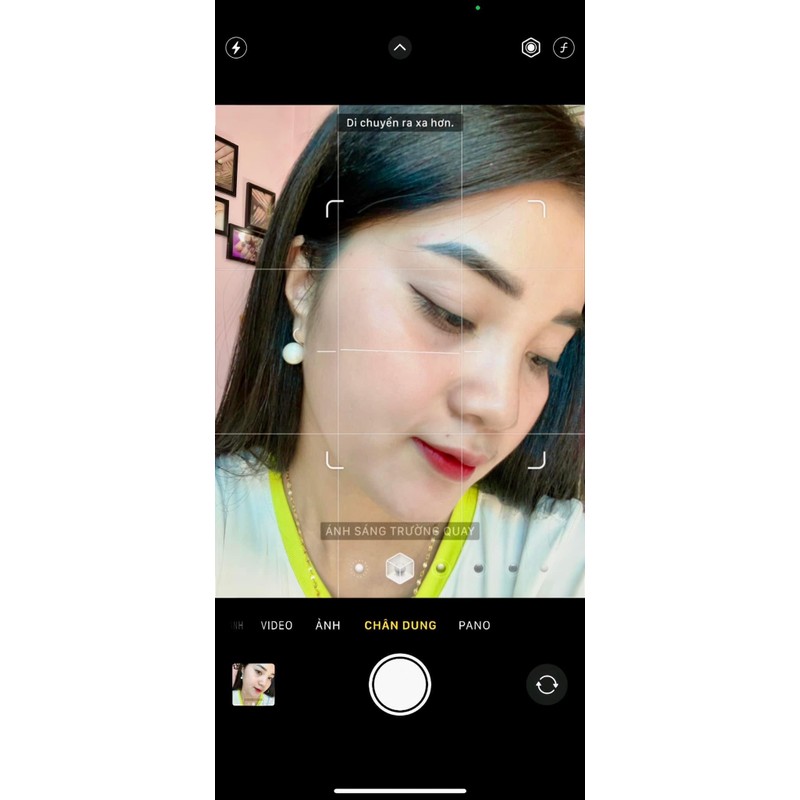Open the last photo thumbnail
Screen dimensions: 800x800
[253, 685]
